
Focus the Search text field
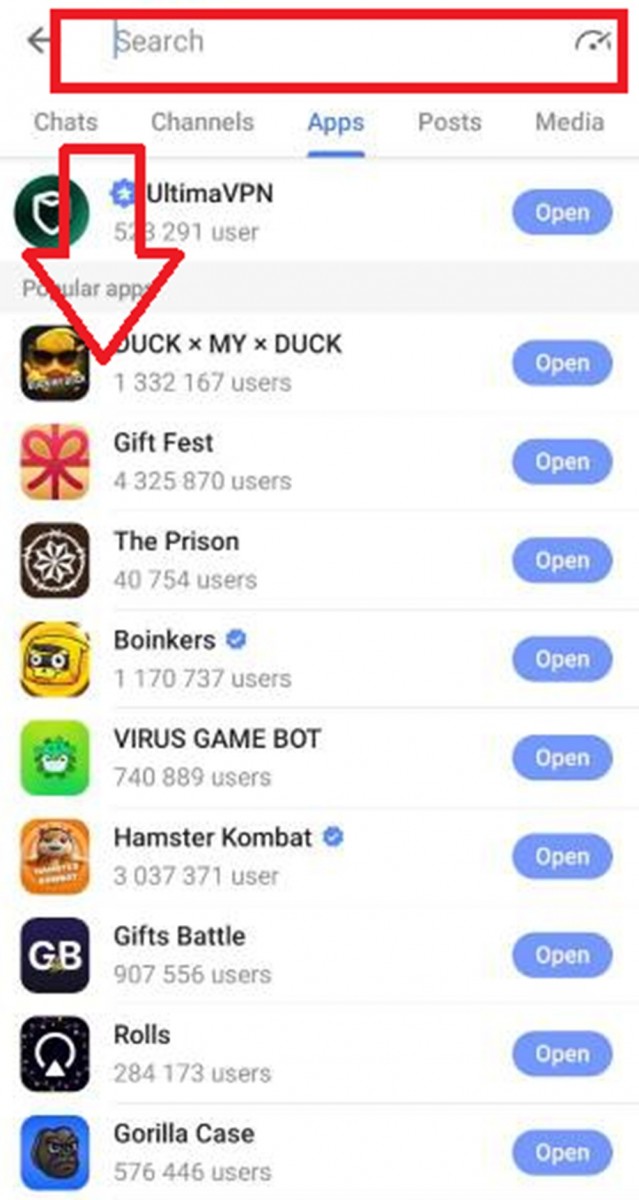point(330,42)
